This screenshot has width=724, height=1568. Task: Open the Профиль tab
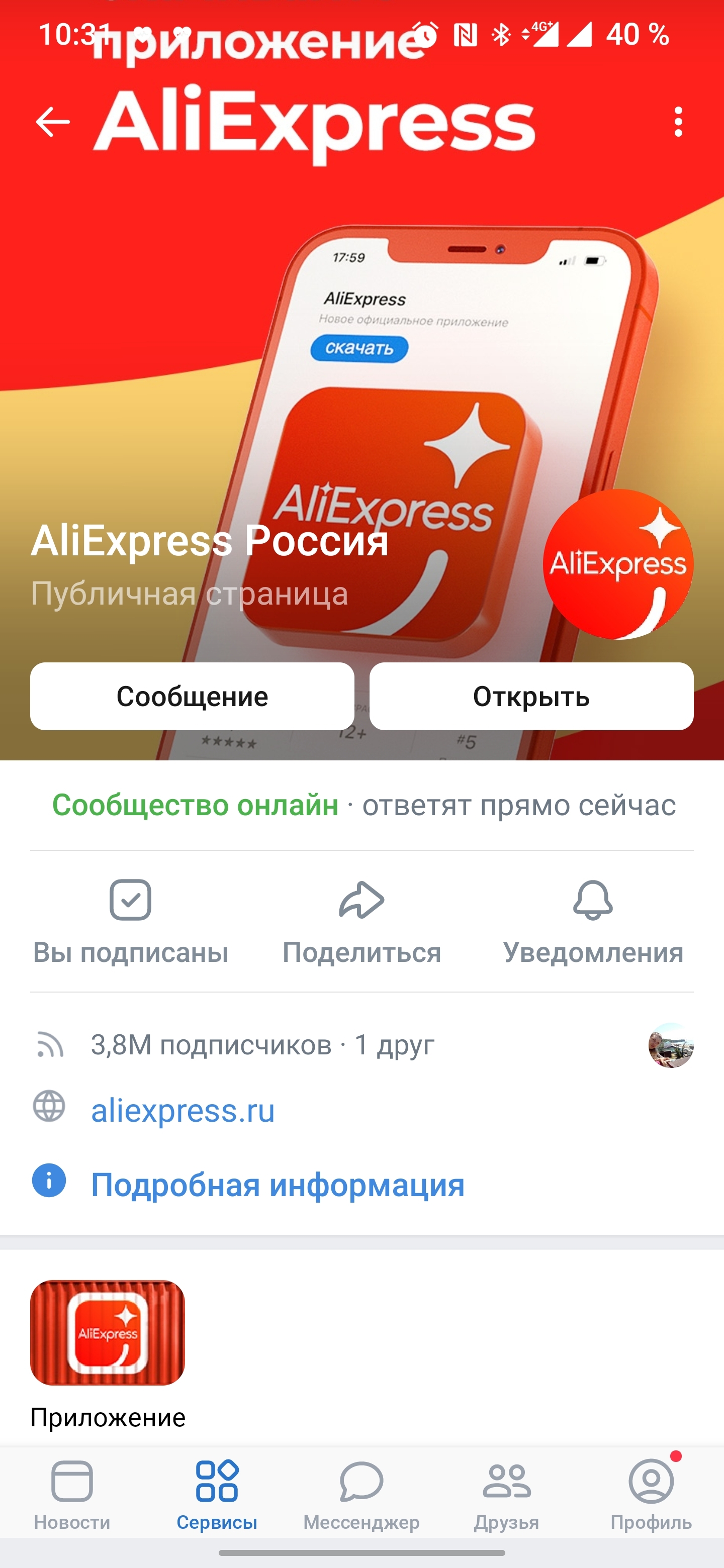coord(651,1494)
